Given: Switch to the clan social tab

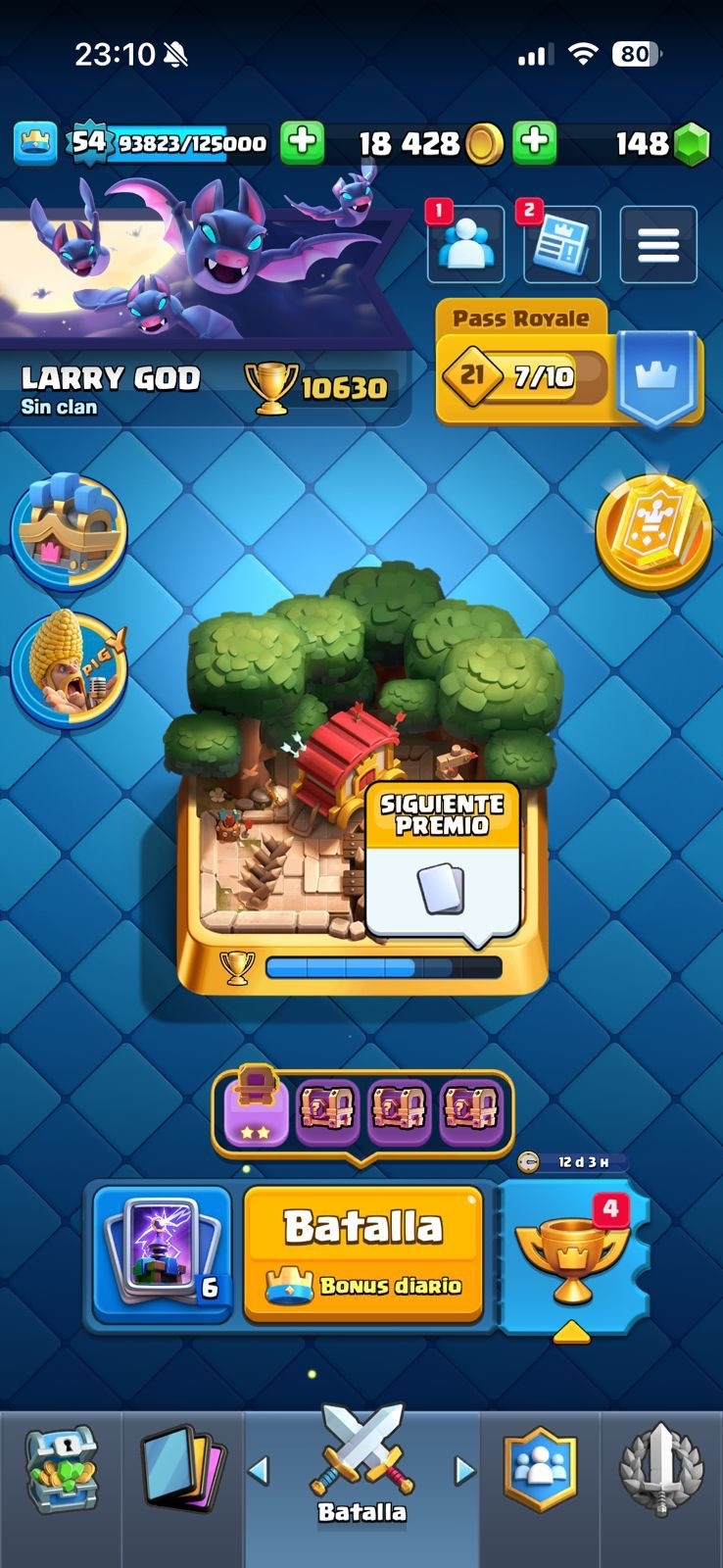Looking at the screenshot, I should [540, 1470].
